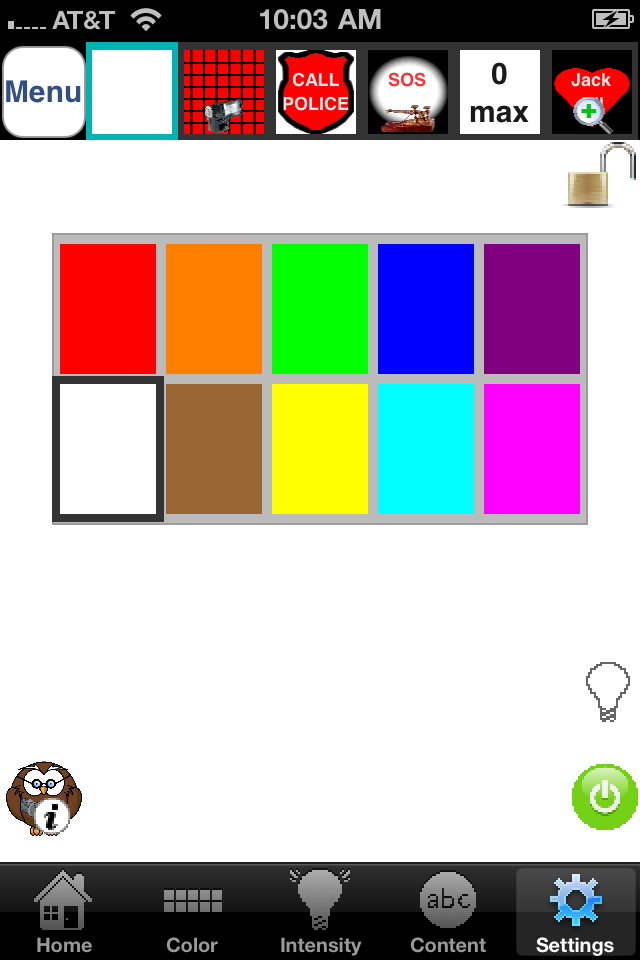Image resolution: width=640 pixels, height=960 pixels.
Task: Pick the green color swatch
Action: tap(320, 308)
